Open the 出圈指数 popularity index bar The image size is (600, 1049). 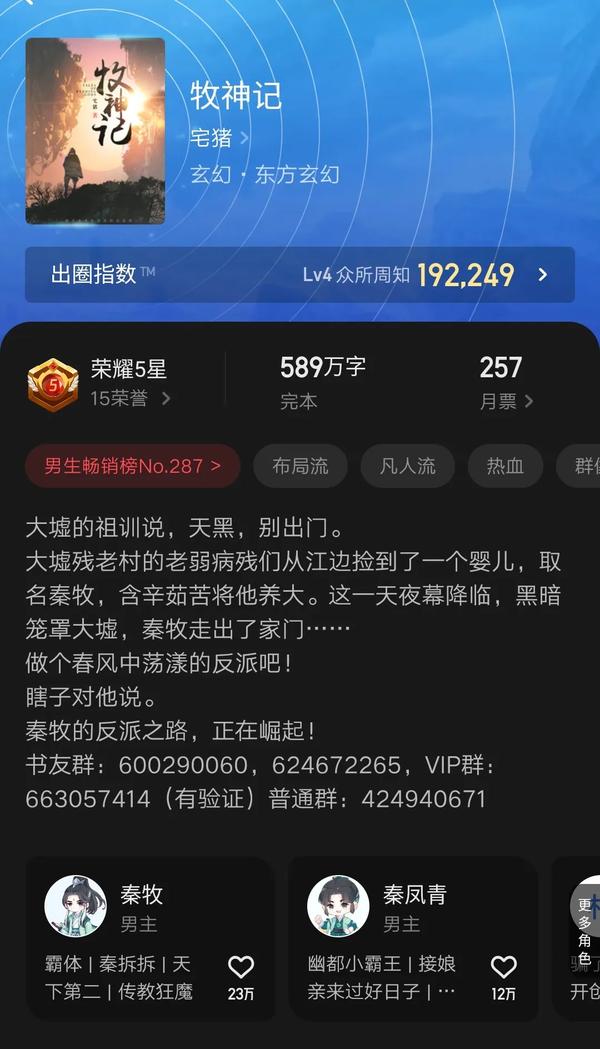tap(299, 275)
